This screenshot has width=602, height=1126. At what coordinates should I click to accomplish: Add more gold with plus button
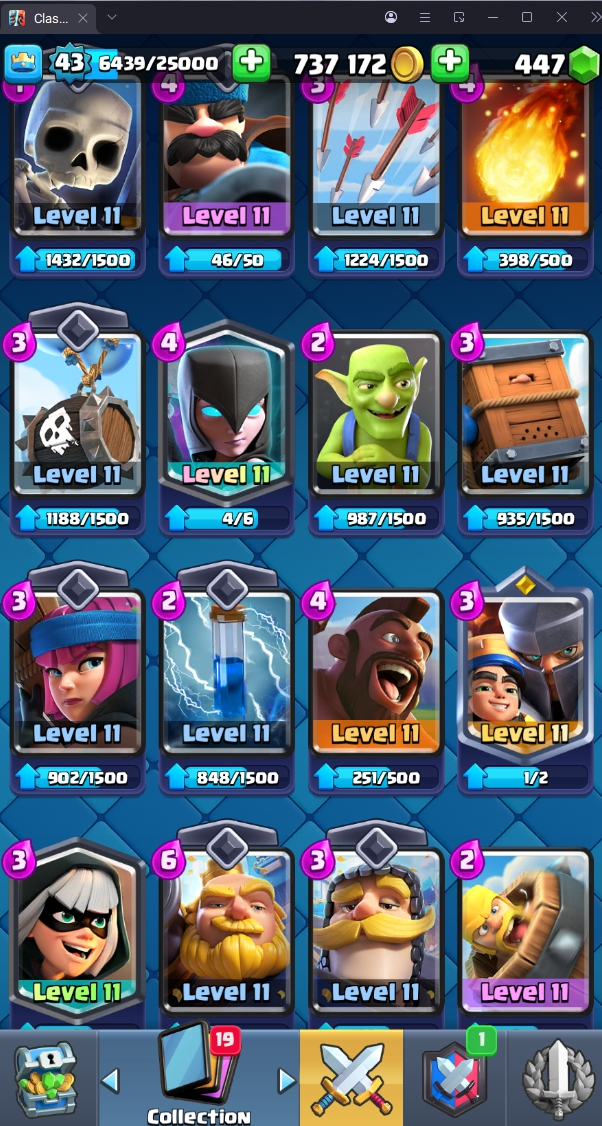[x=450, y=63]
